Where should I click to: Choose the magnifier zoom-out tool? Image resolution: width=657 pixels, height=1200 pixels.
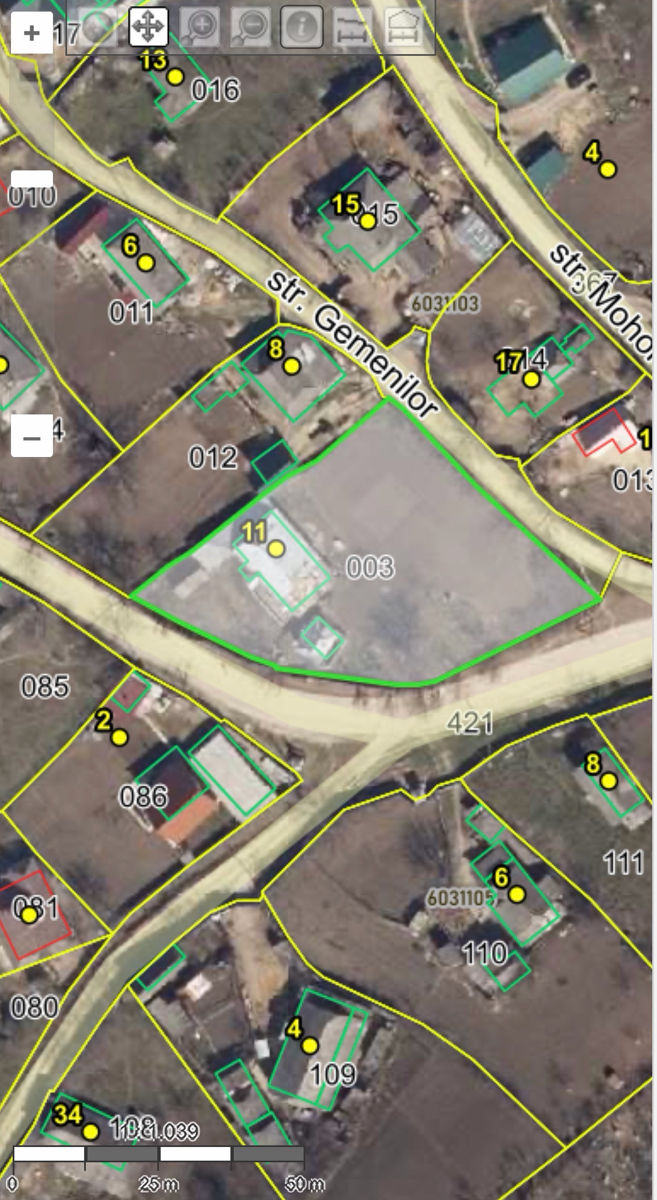250,27
